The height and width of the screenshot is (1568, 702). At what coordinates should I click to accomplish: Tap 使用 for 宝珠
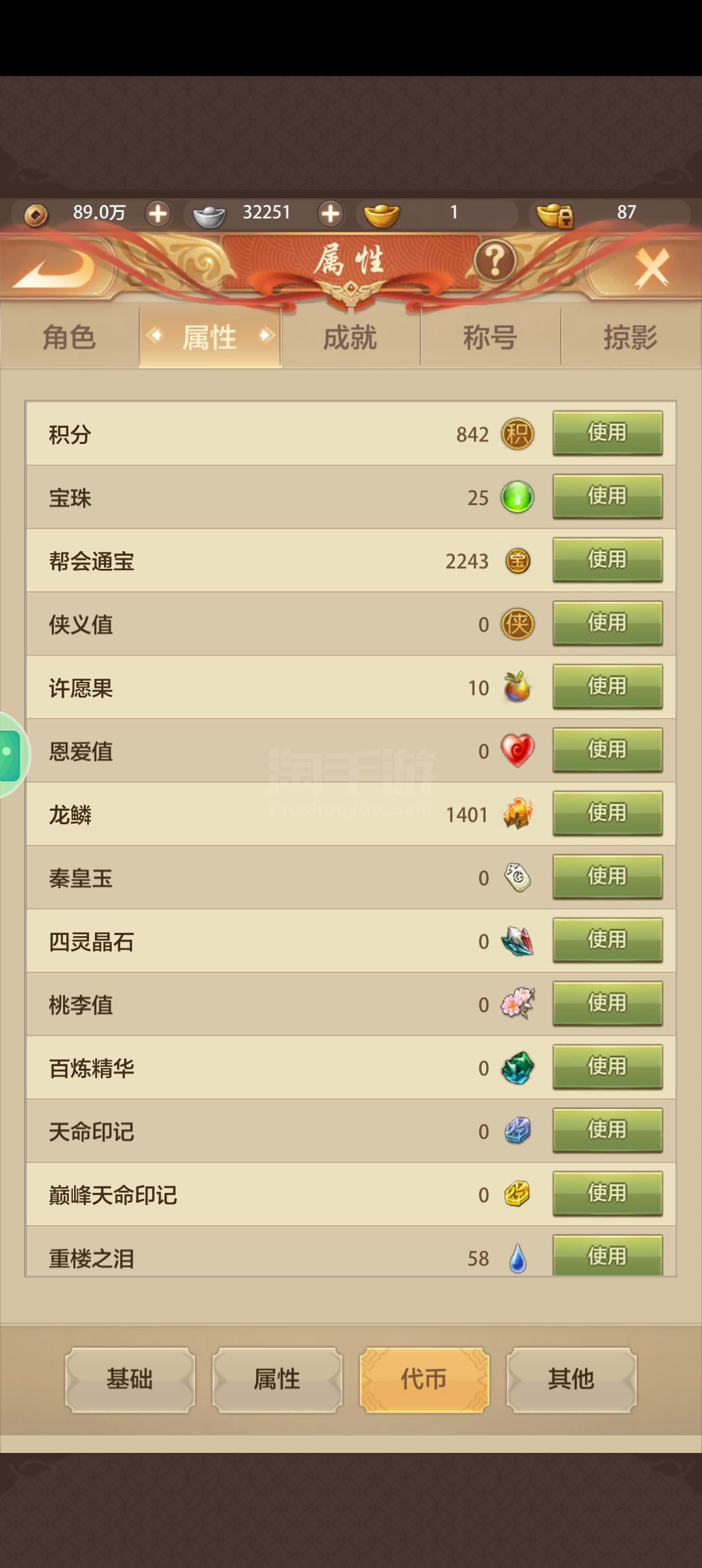[608, 497]
